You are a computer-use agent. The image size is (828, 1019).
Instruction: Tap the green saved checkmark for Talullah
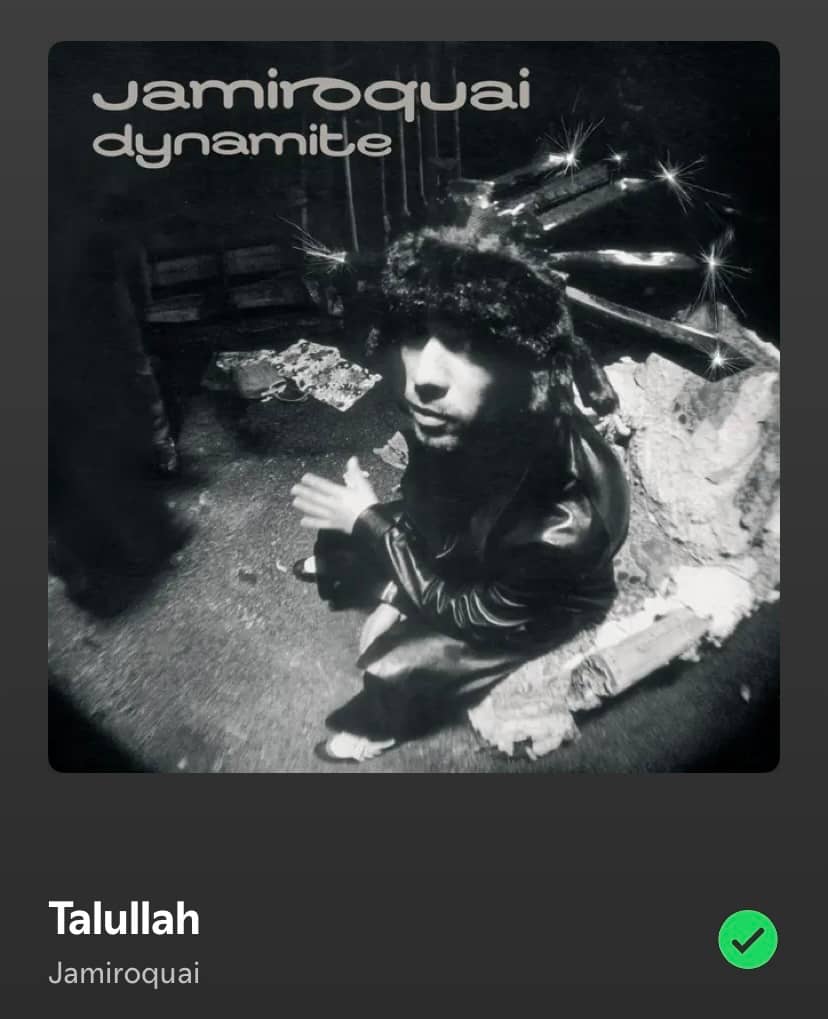(x=748, y=939)
